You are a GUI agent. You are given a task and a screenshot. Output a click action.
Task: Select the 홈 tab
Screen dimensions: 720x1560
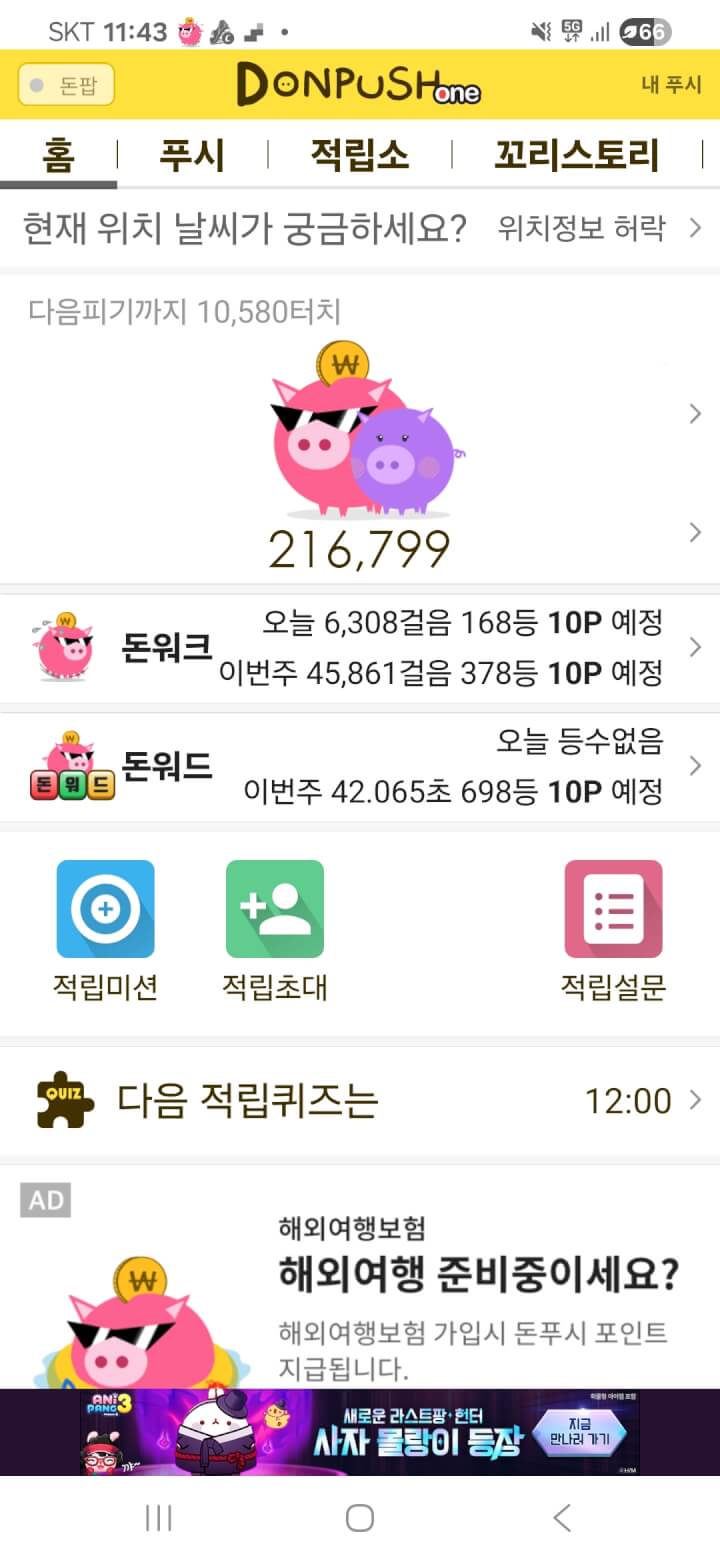pyautogui.click(x=58, y=156)
